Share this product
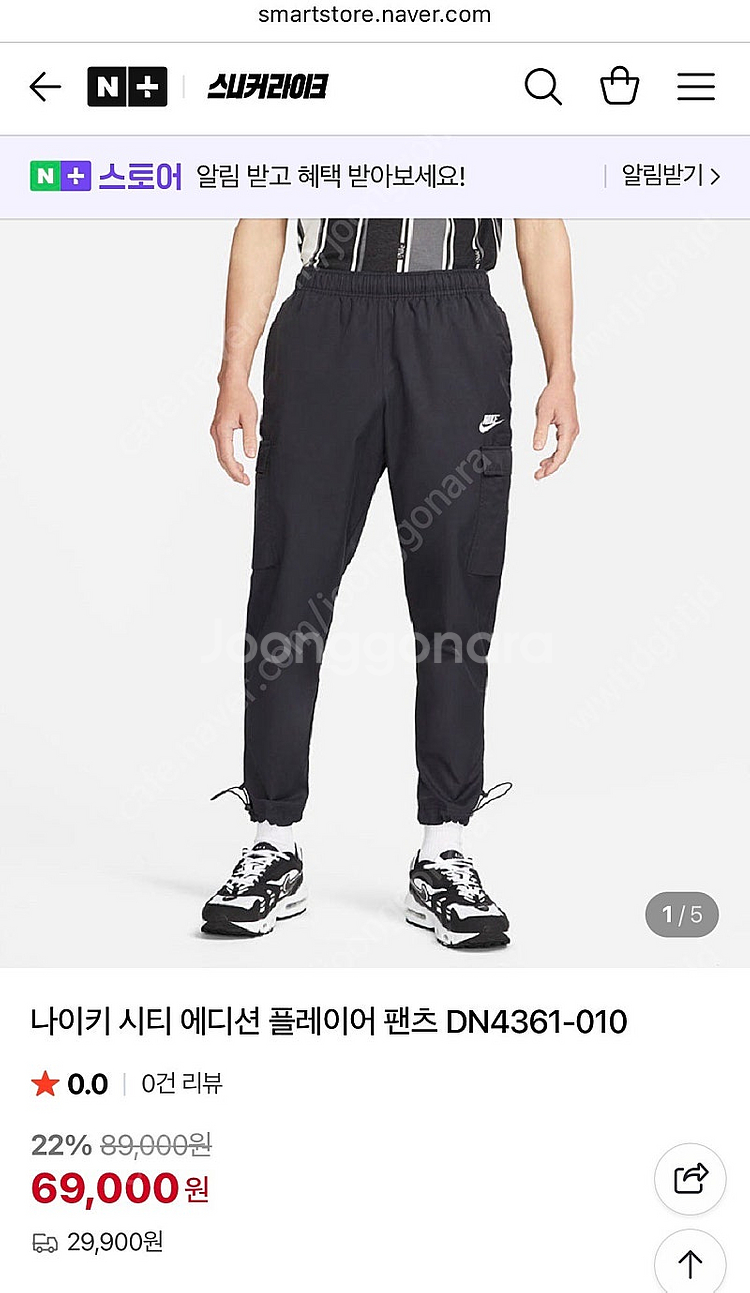The width and height of the screenshot is (750, 1293). (690, 1179)
